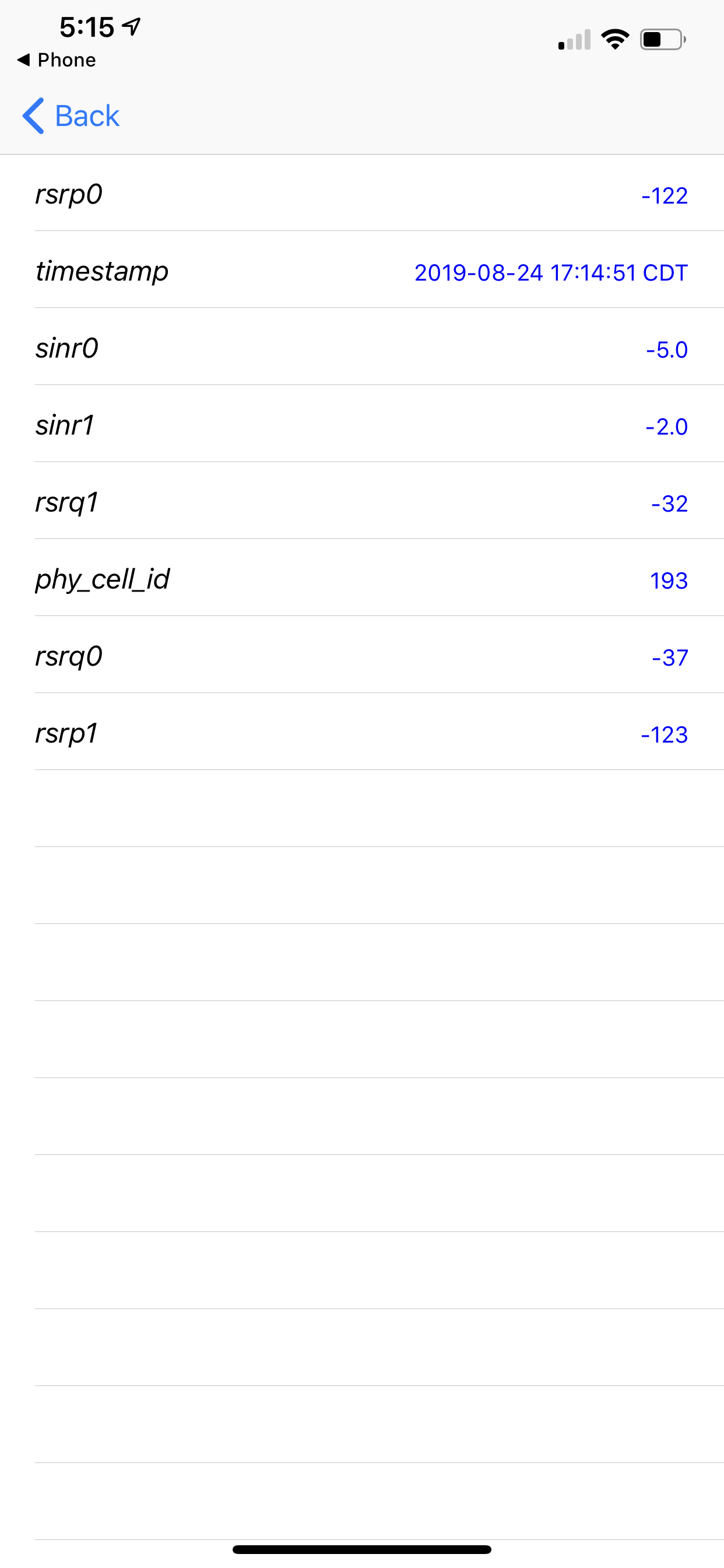Return to the Phone app breadcrumb
The width and height of the screenshot is (724, 1568).
(57, 60)
